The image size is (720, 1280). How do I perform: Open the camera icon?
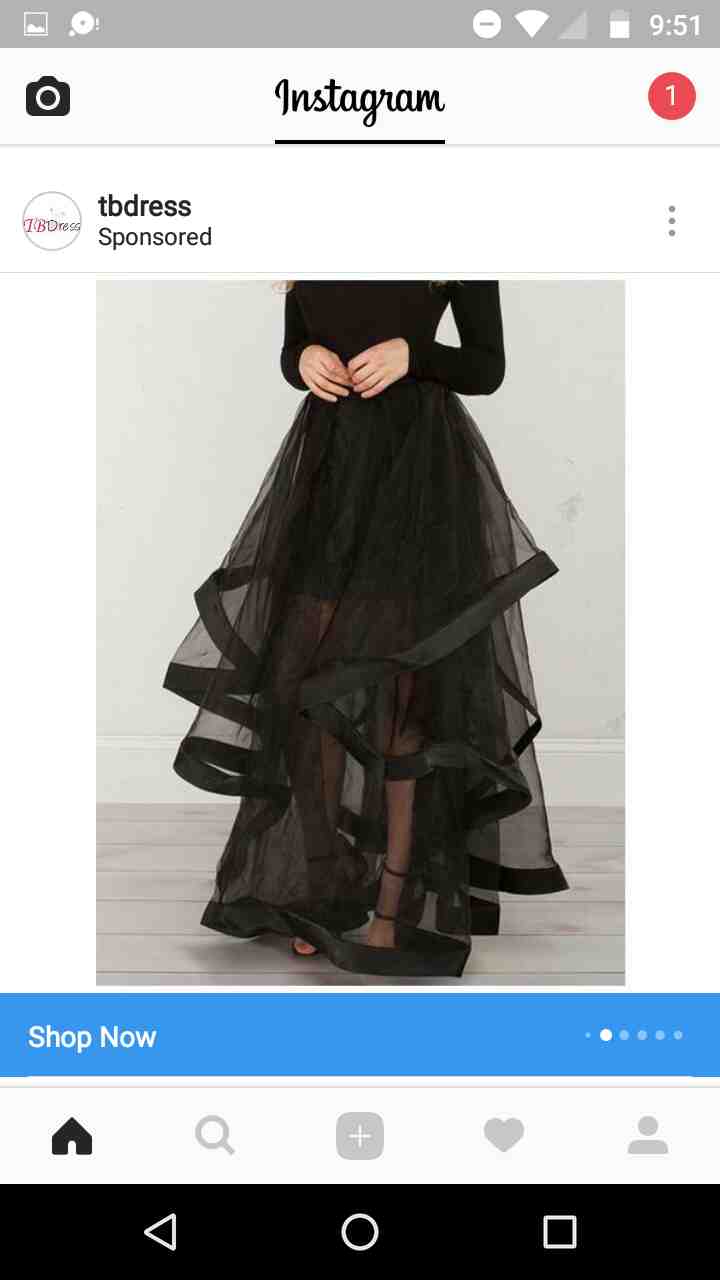(47, 97)
